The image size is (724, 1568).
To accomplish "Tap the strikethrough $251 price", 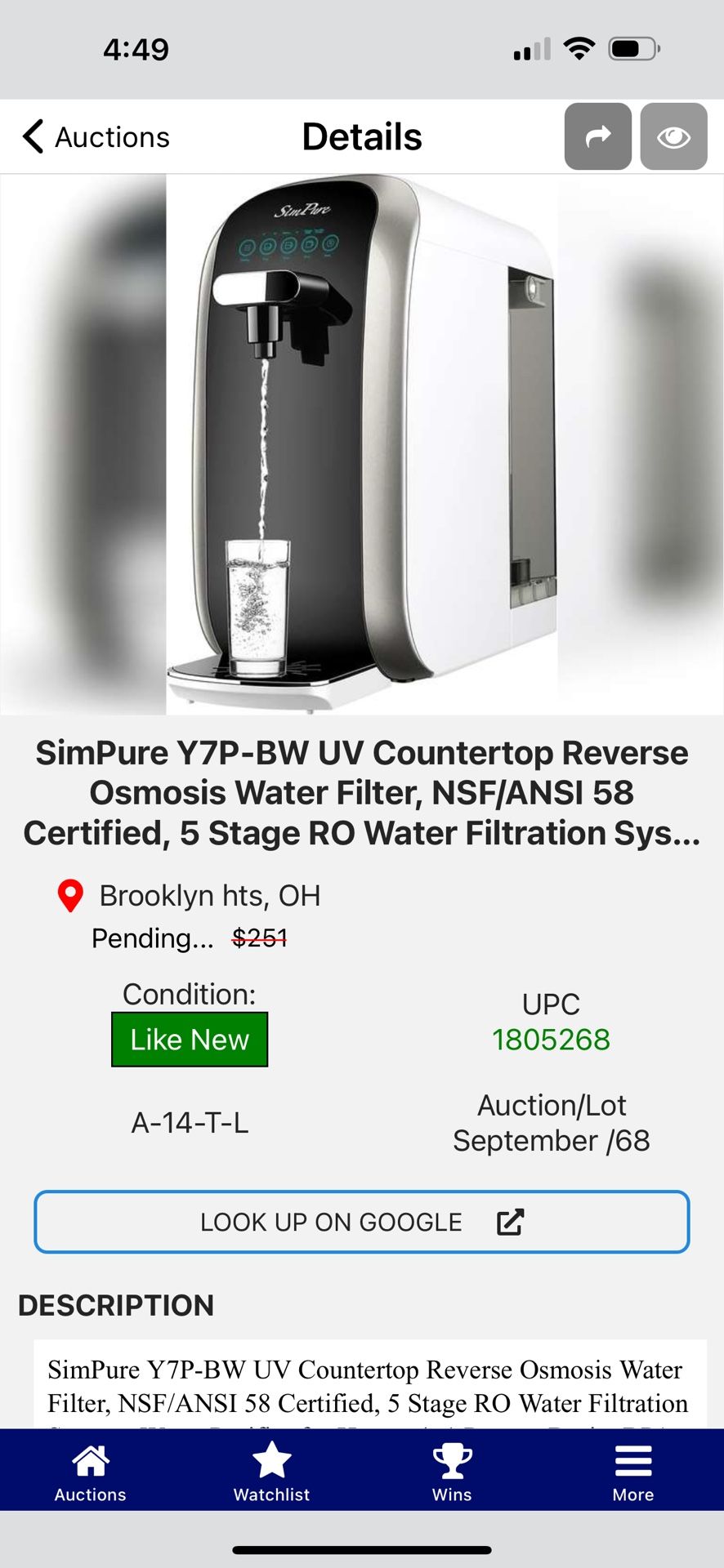I will (x=259, y=938).
